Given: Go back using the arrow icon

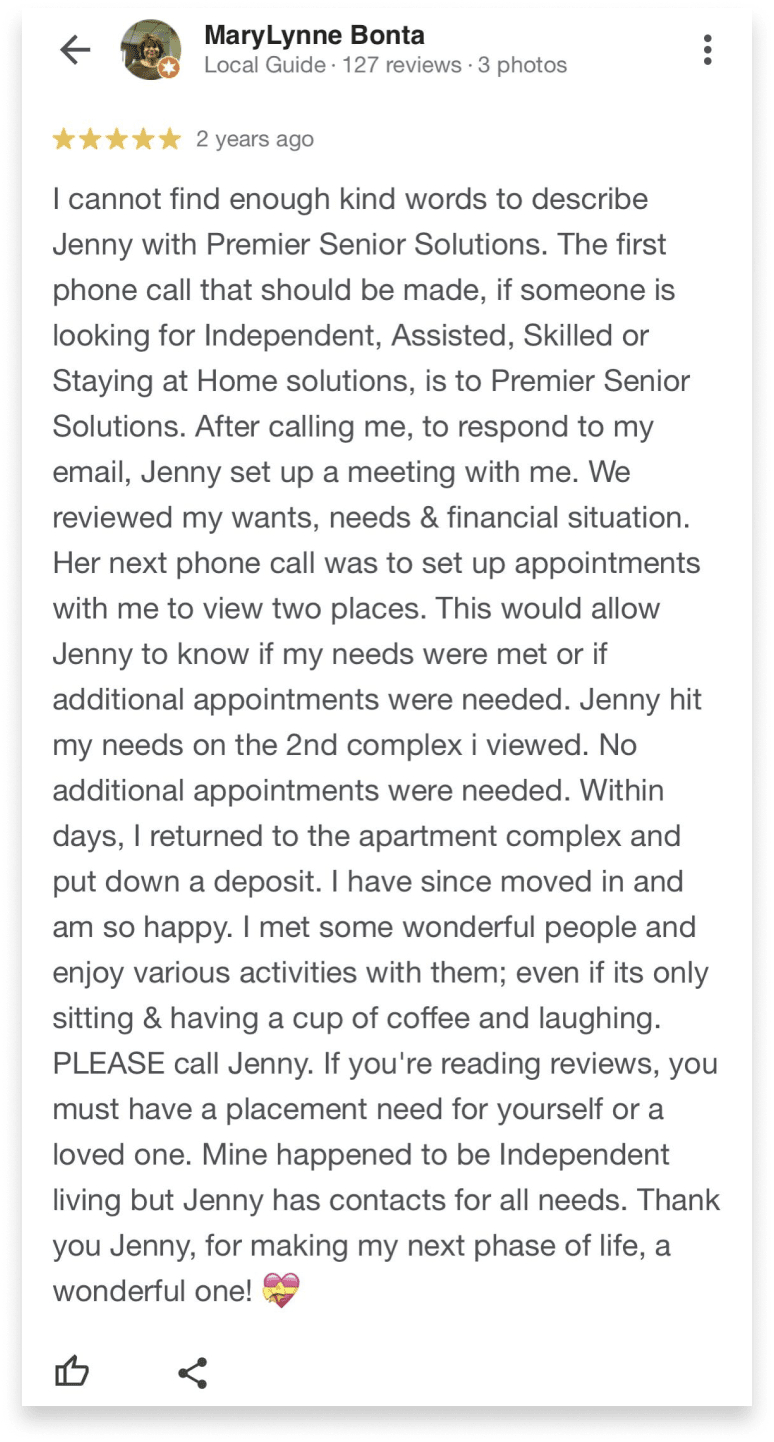Looking at the screenshot, I should [x=75, y=50].
